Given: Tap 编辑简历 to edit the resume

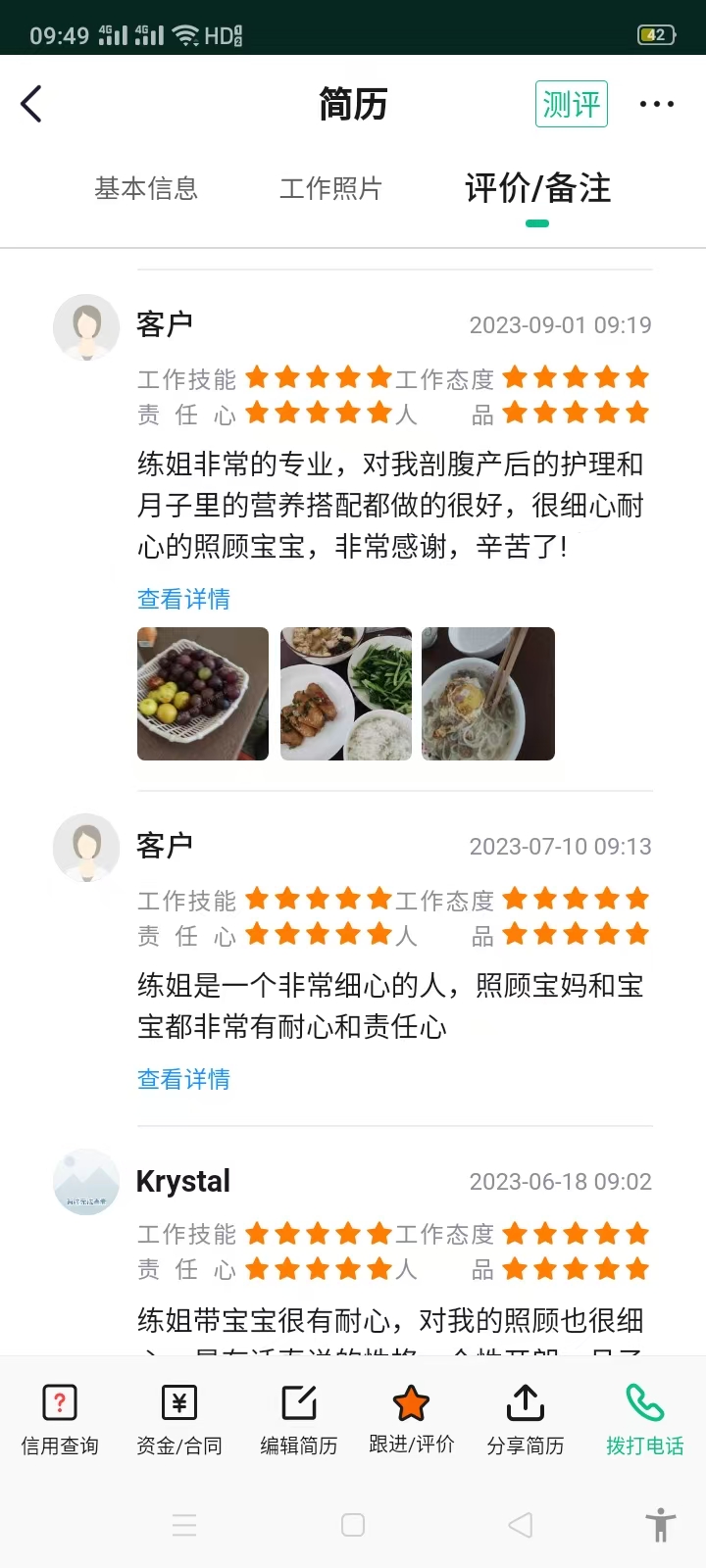Looking at the screenshot, I should pos(299,1419).
